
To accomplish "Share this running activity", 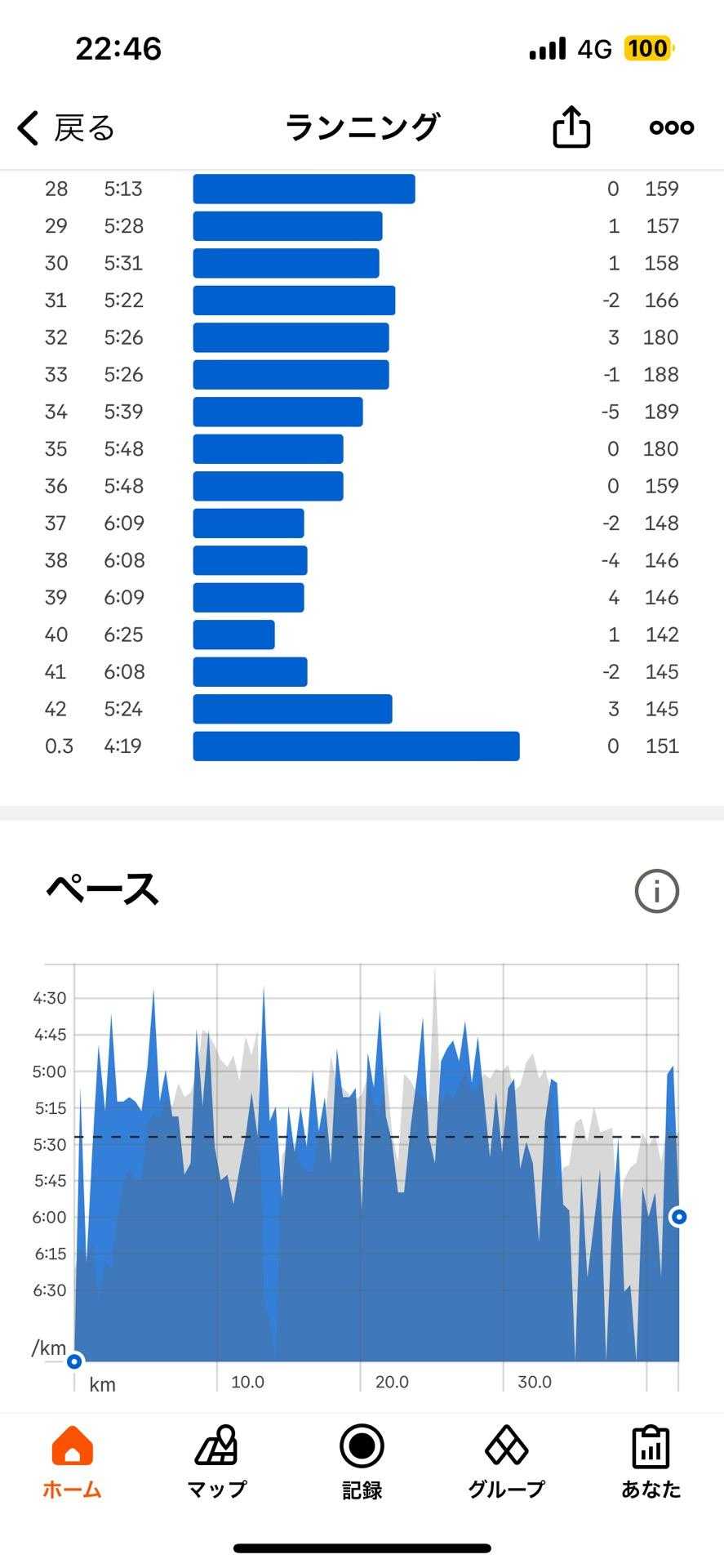I will [x=571, y=127].
